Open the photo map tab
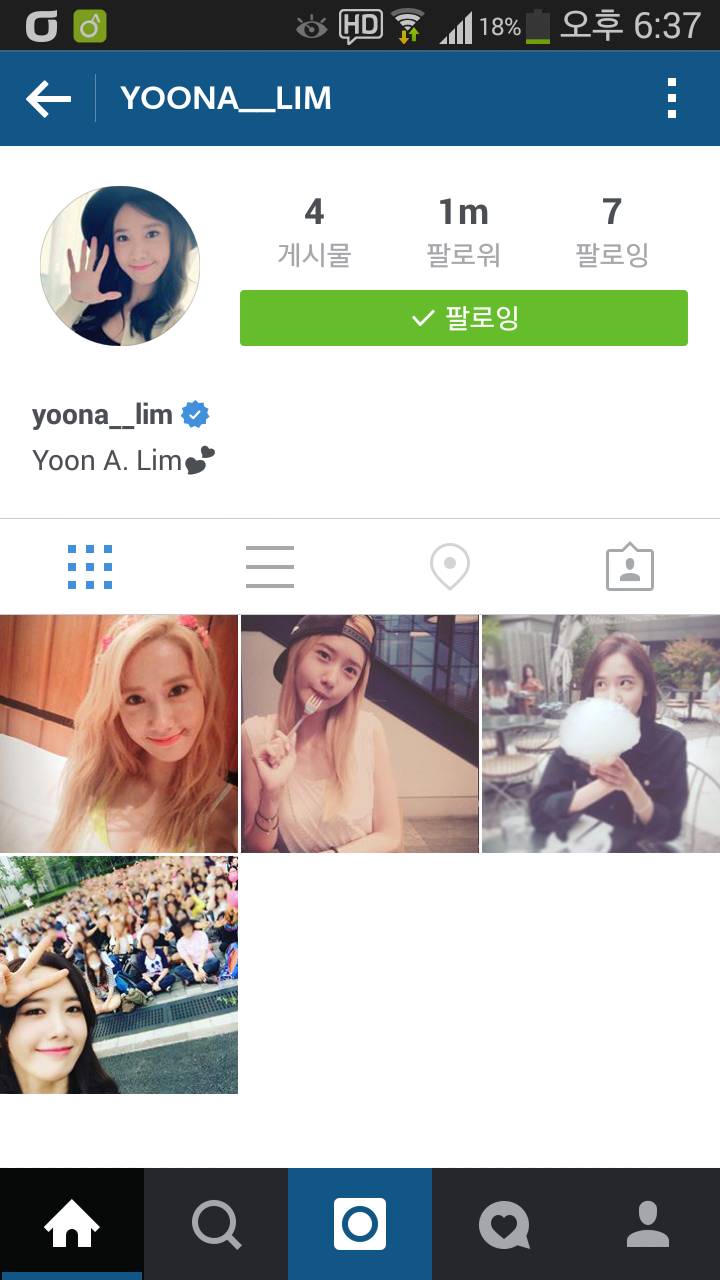 pyautogui.click(x=450, y=567)
